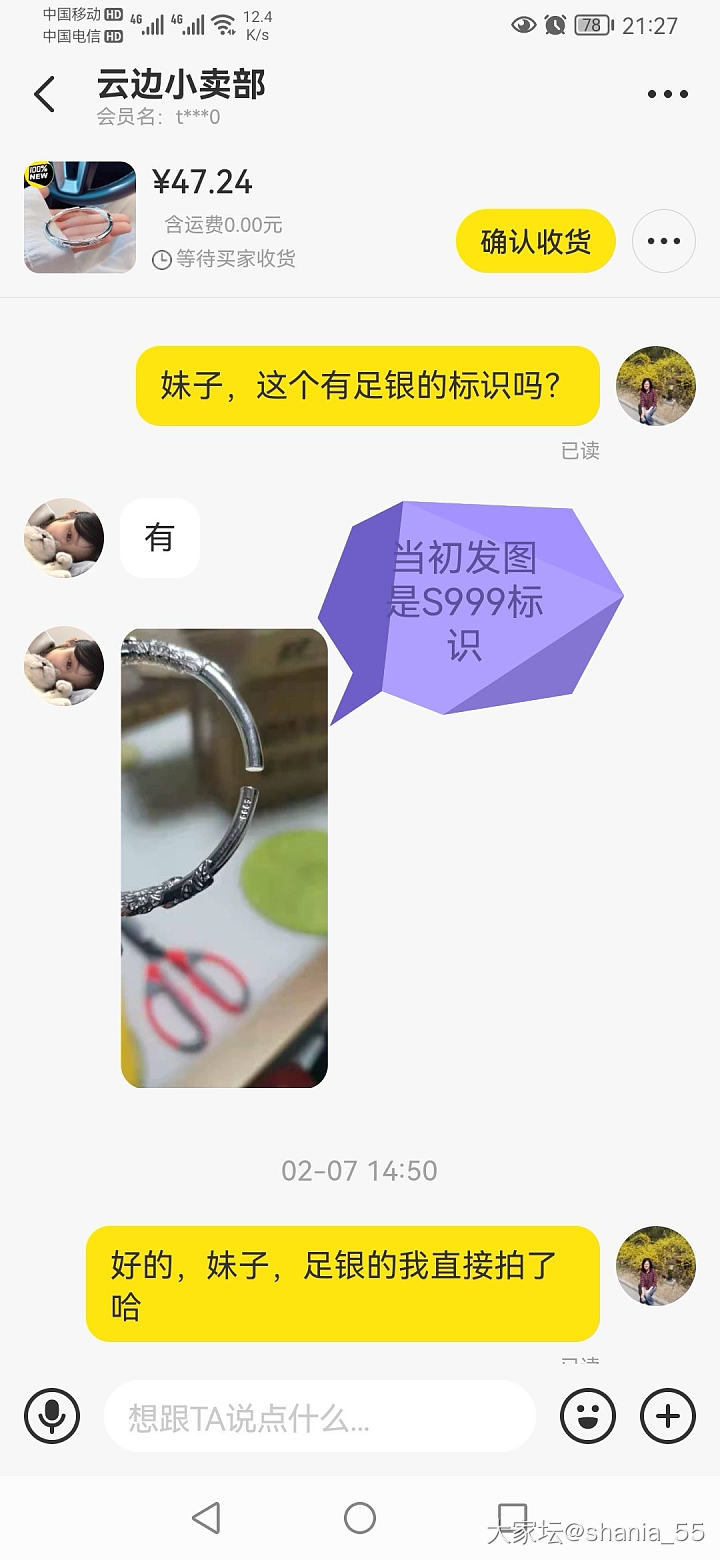View the seller's bracelet photo message
Screen dimensions: 720x1560
coord(224,857)
